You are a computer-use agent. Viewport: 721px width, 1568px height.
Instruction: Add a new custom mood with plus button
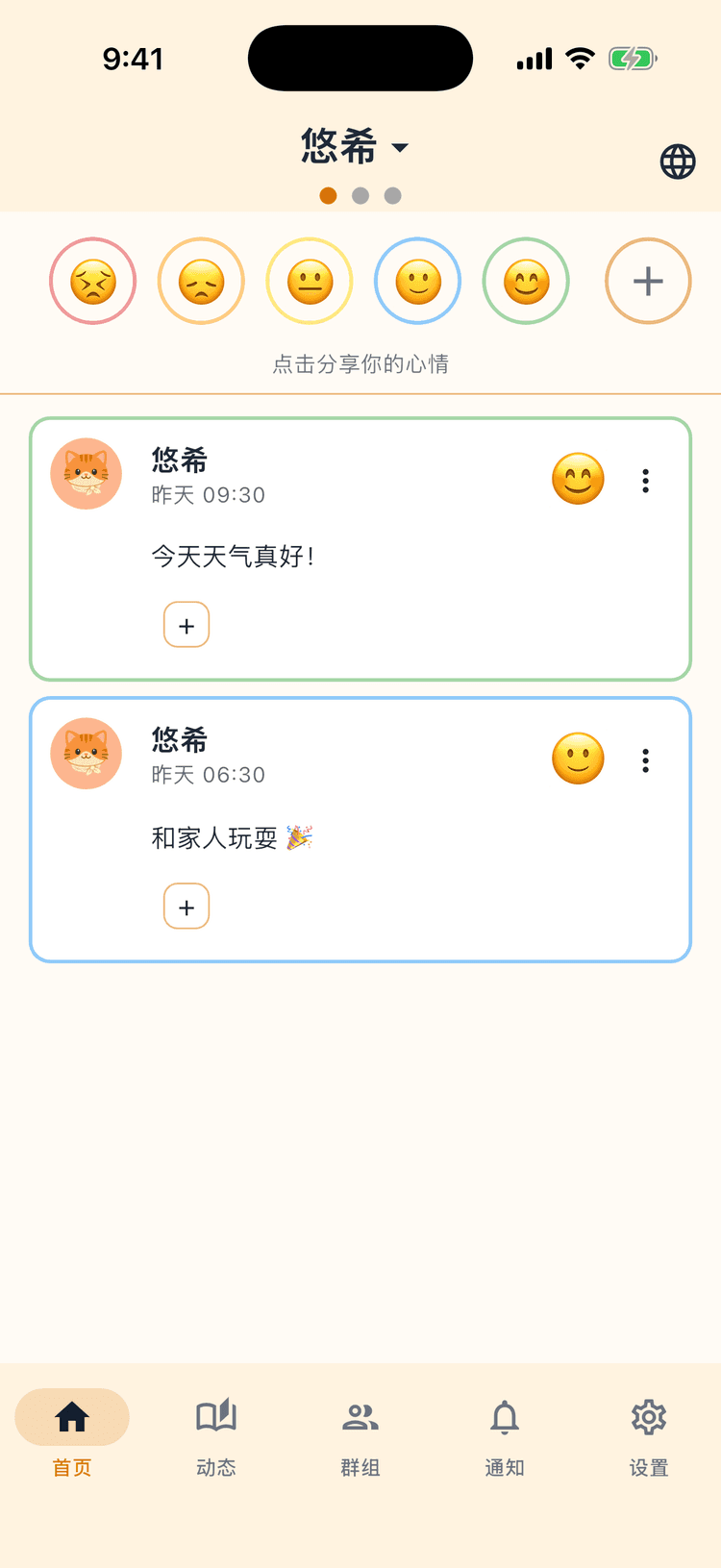[x=647, y=281]
